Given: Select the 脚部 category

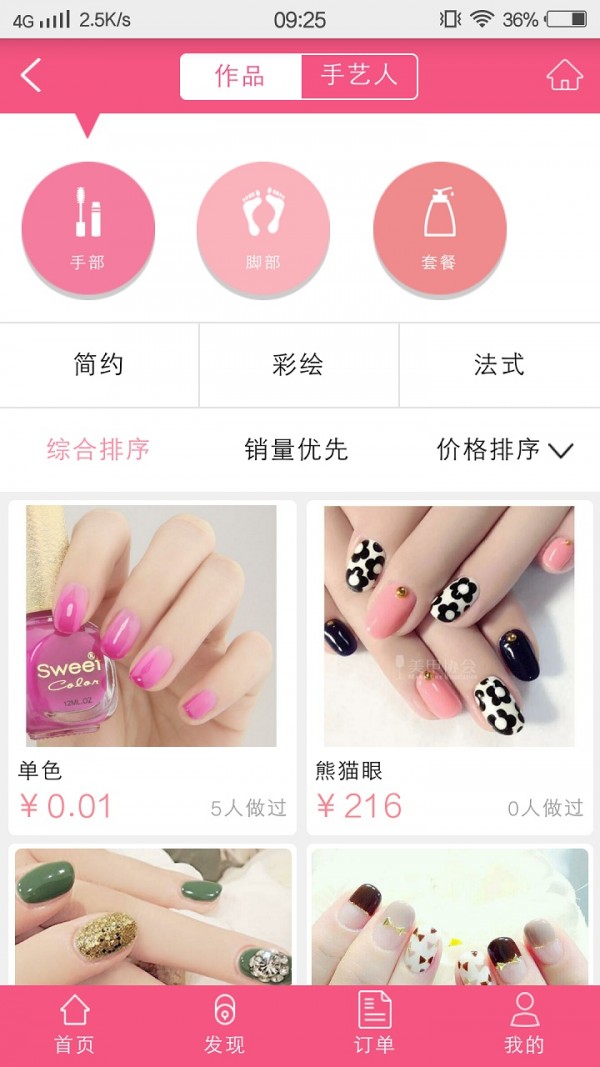Looking at the screenshot, I should [x=264, y=229].
